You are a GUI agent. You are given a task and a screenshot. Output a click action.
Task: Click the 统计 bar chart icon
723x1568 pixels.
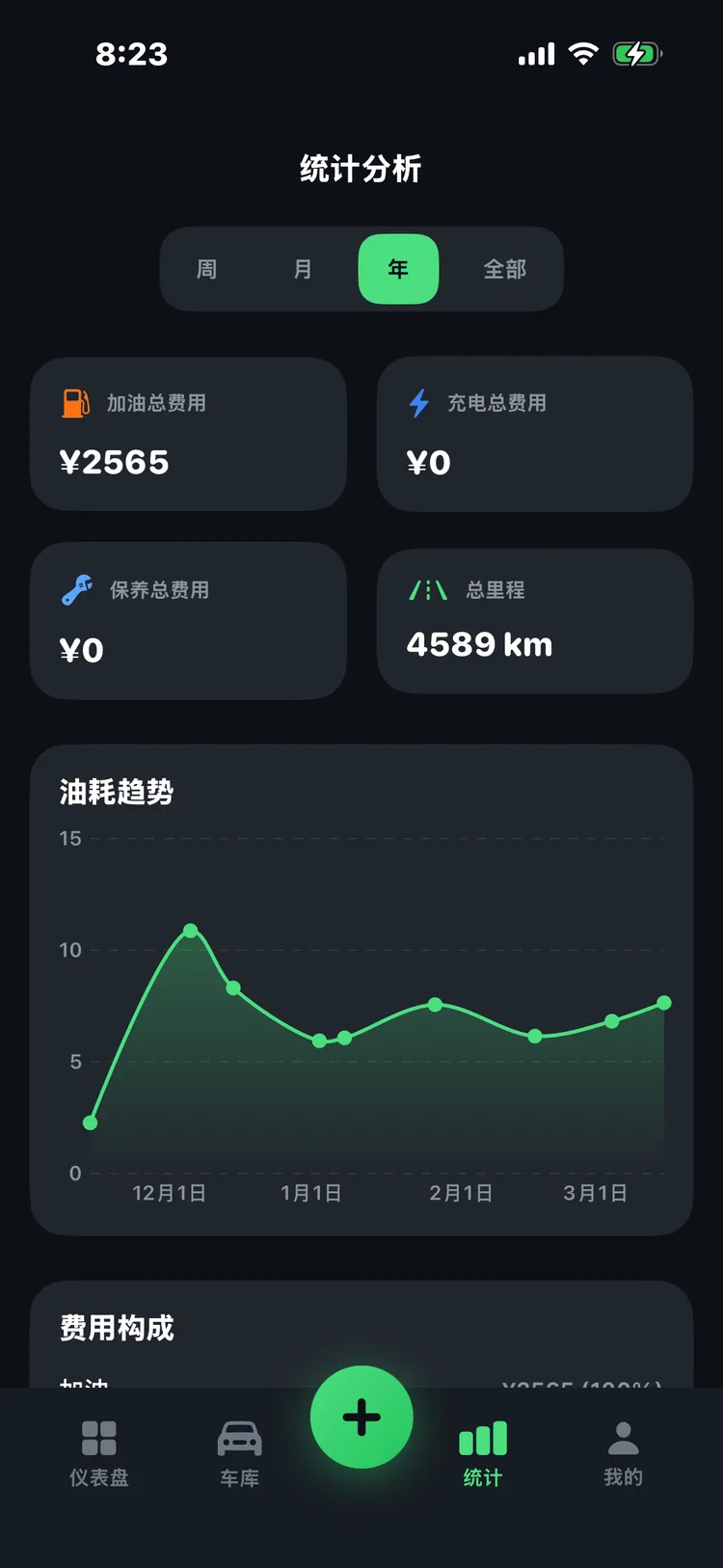[x=482, y=1437]
